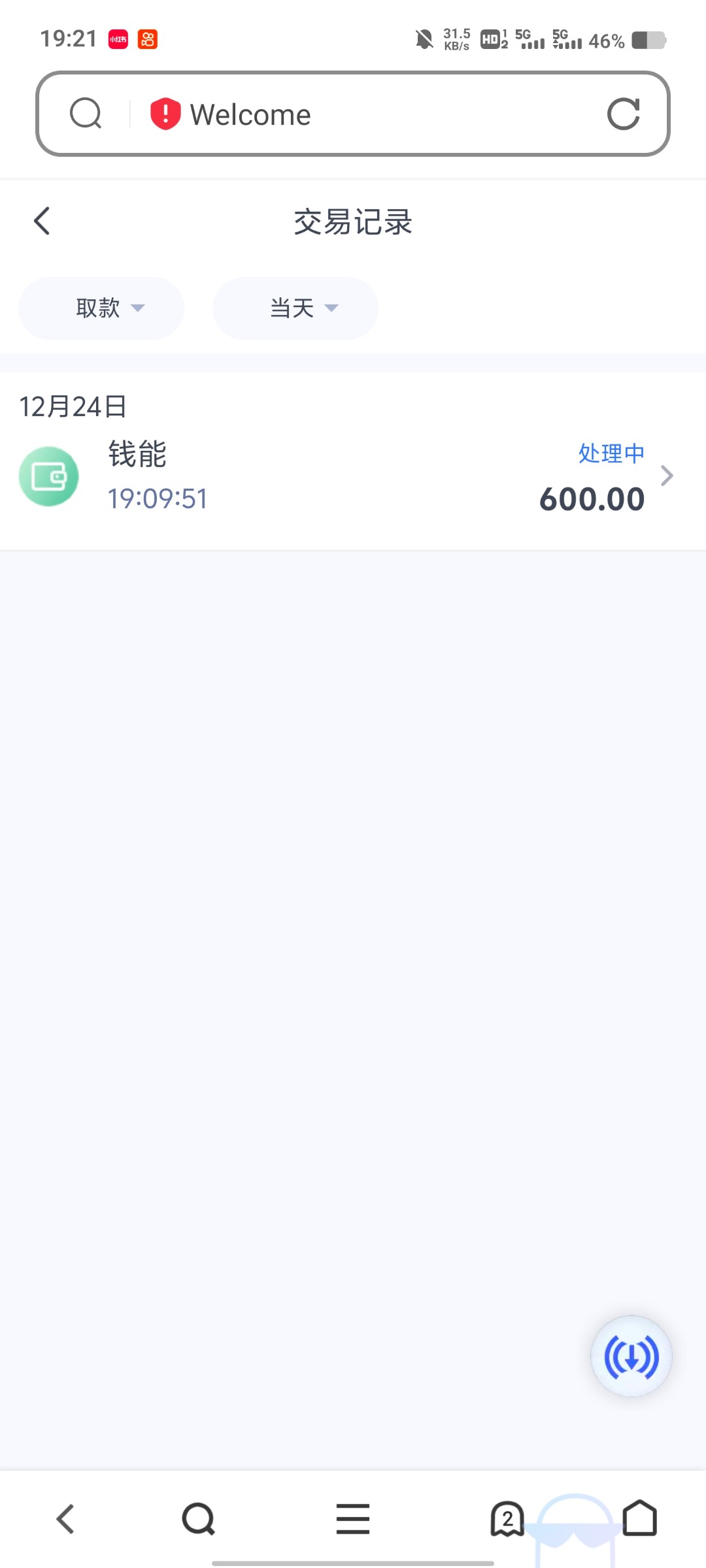
Task: Expand the 取款 type filter
Action: pos(101,308)
